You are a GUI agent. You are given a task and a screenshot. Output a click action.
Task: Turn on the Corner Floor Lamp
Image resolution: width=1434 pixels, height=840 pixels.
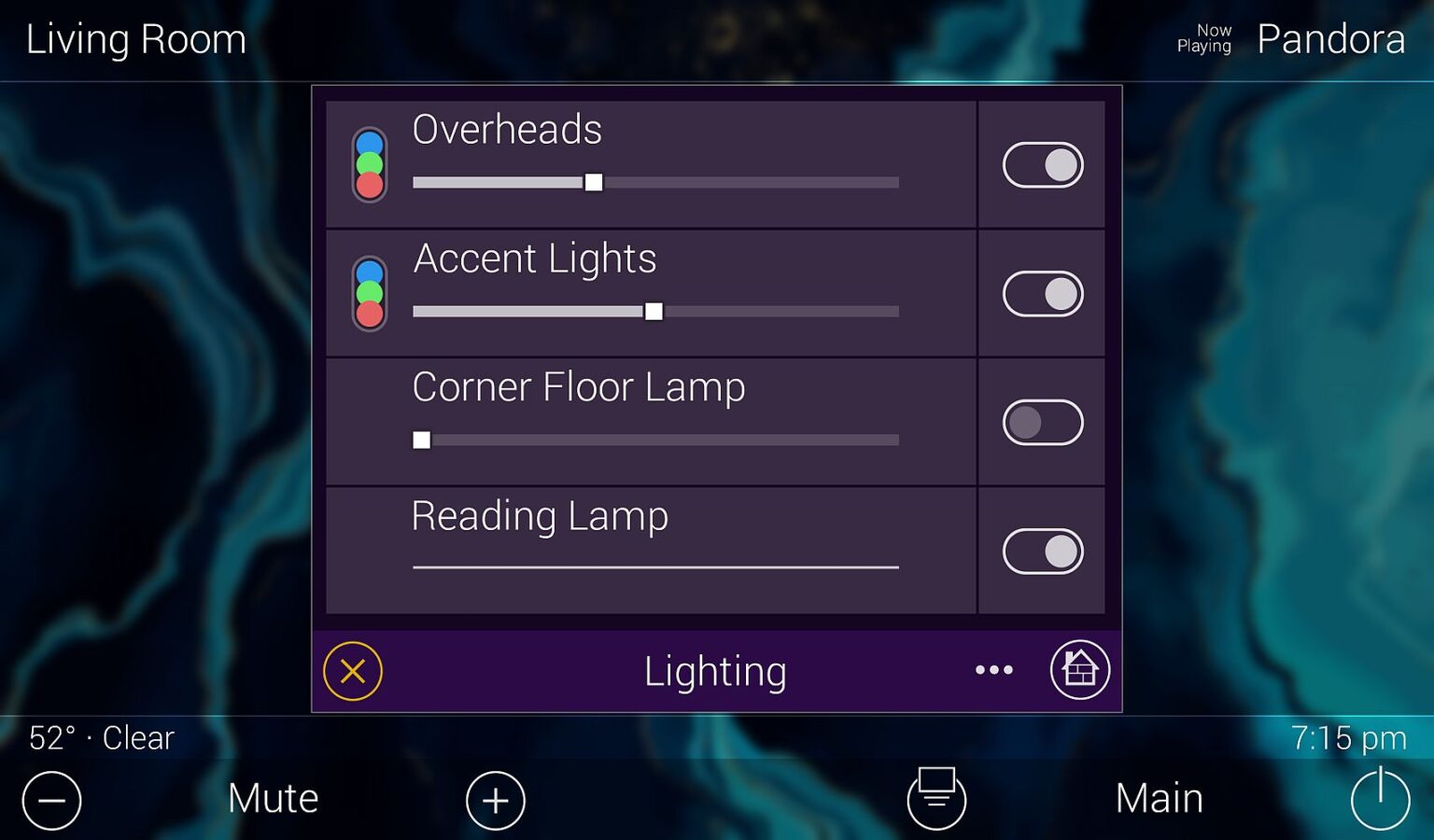(x=1042, y=423)
